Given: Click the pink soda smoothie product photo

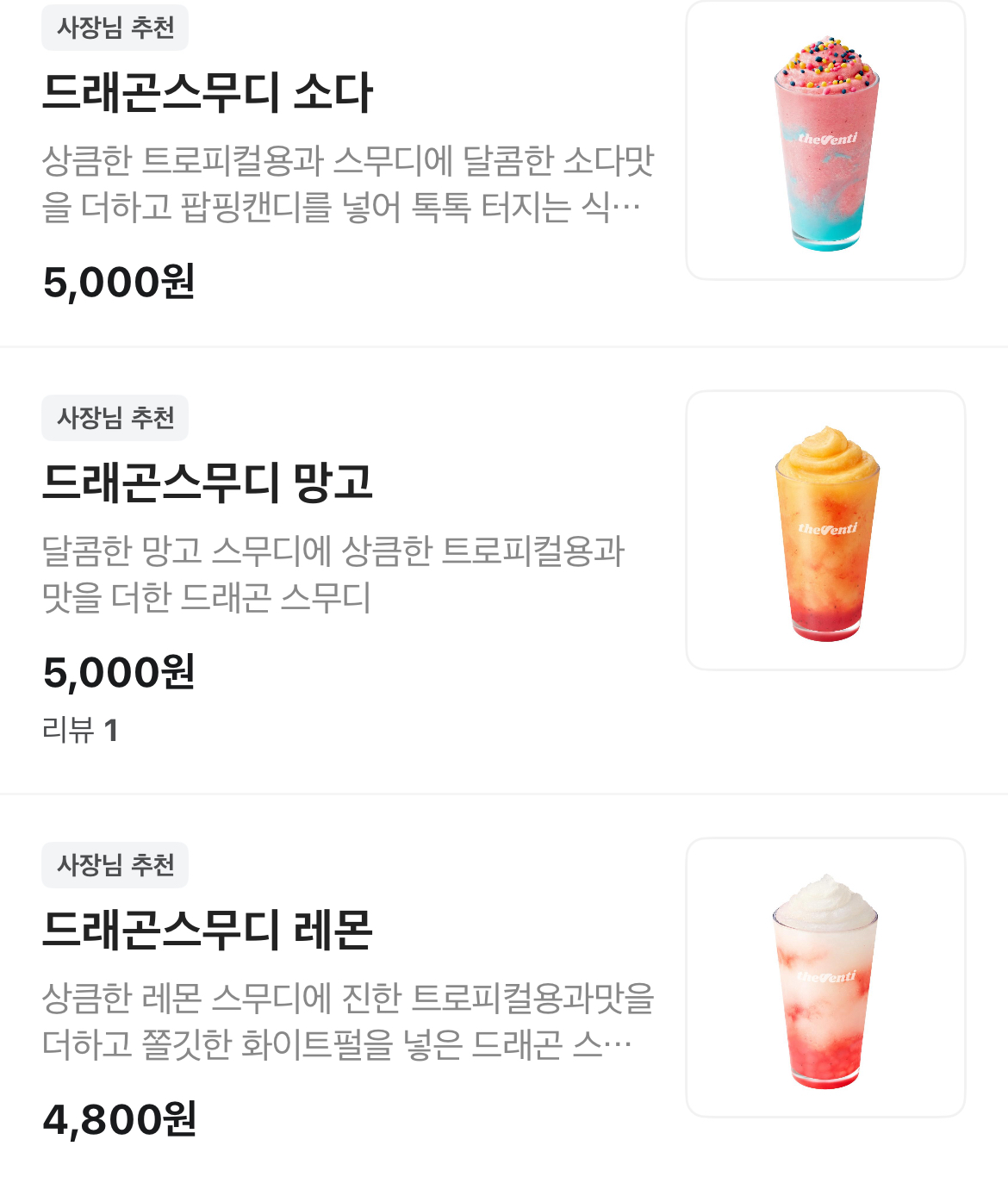Looking at the screenshot, I should click(827, 138).
